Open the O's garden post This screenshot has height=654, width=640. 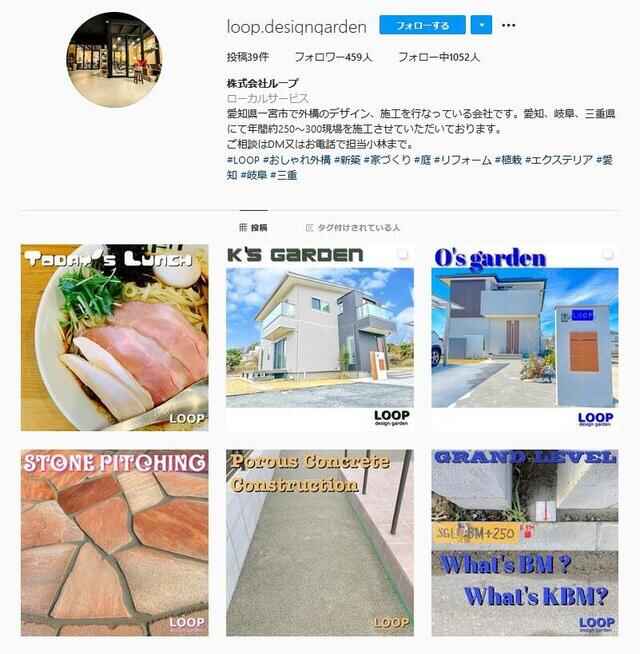[525, 337]
